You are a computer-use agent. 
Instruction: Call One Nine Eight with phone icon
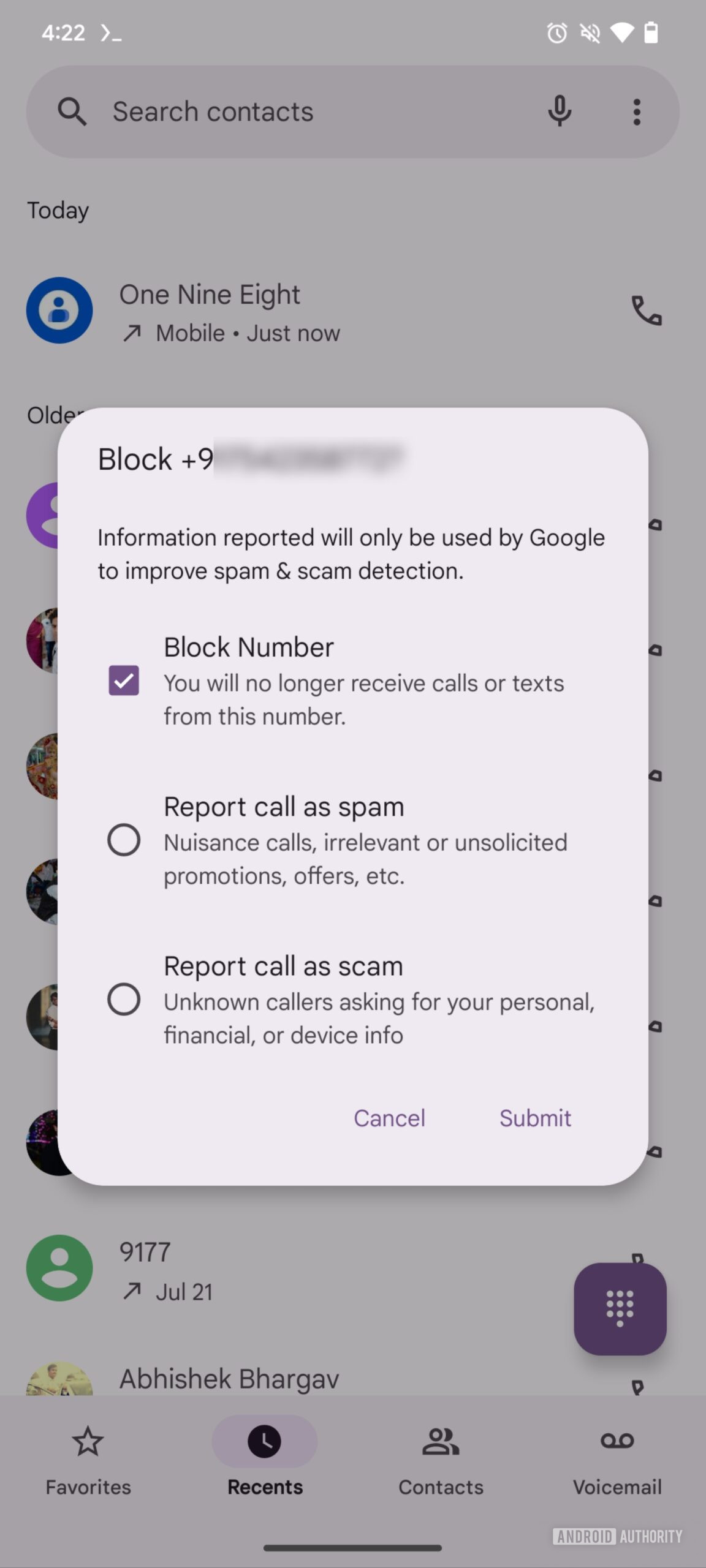click(647, 311)
